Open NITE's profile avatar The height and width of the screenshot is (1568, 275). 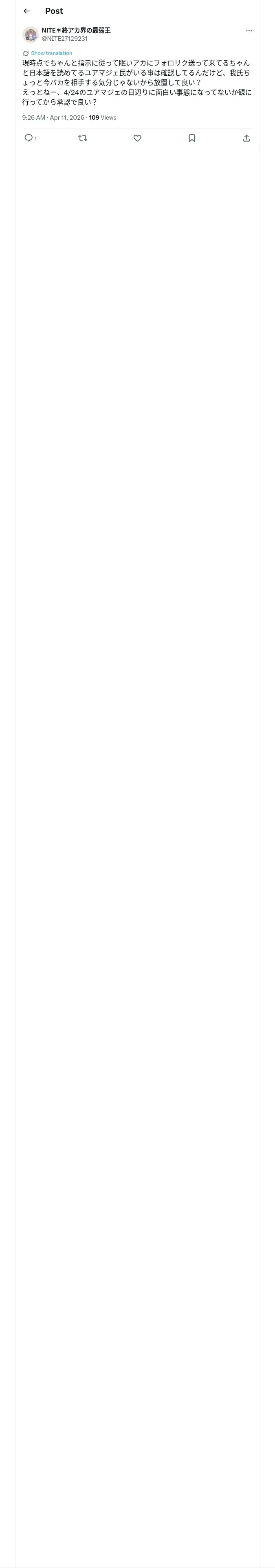coord(31,34)
